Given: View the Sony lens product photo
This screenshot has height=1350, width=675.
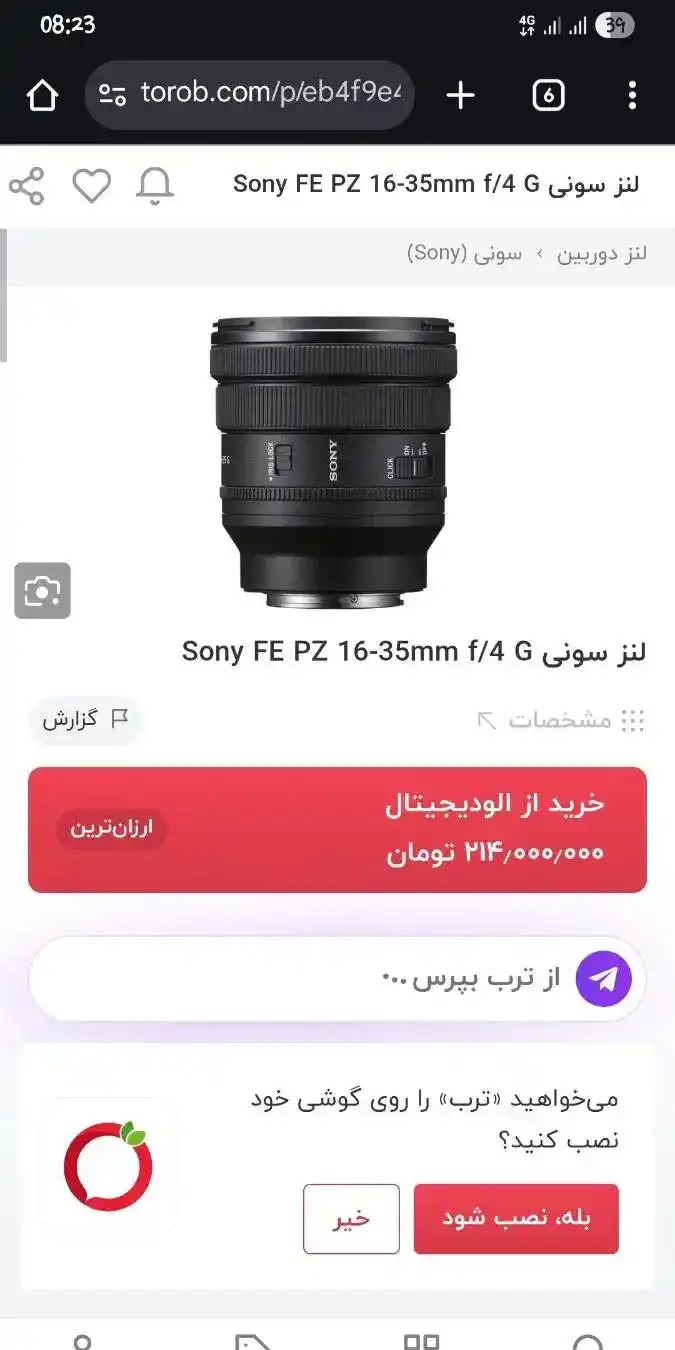Looking at the screenshot, I should (x=332, y=462).
